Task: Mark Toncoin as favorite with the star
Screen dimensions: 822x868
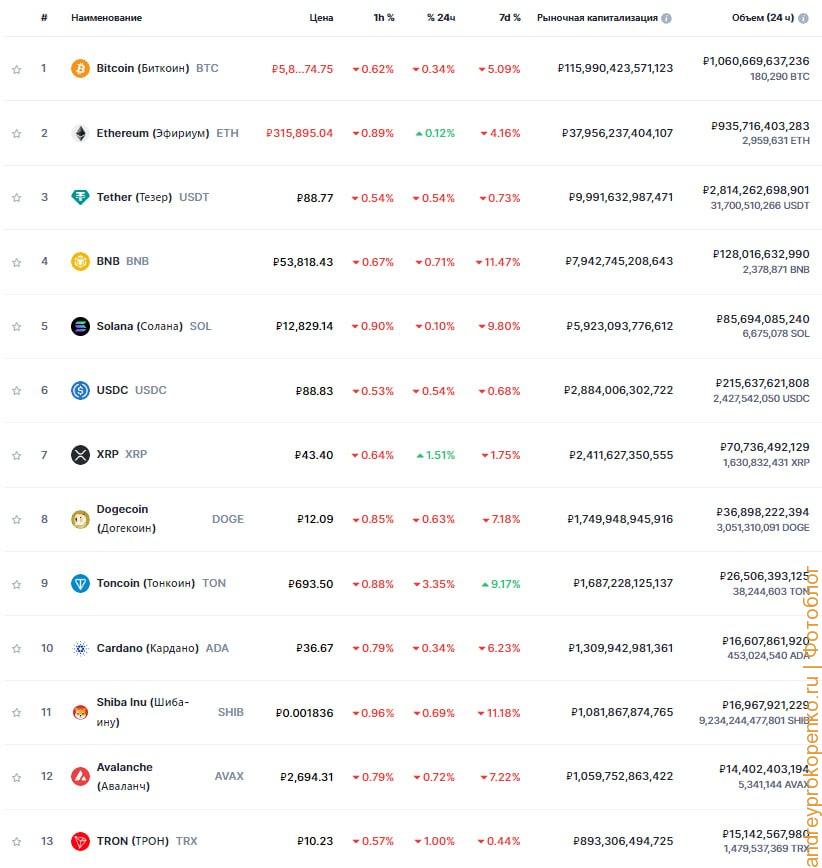Action: [x=16, y=584]
